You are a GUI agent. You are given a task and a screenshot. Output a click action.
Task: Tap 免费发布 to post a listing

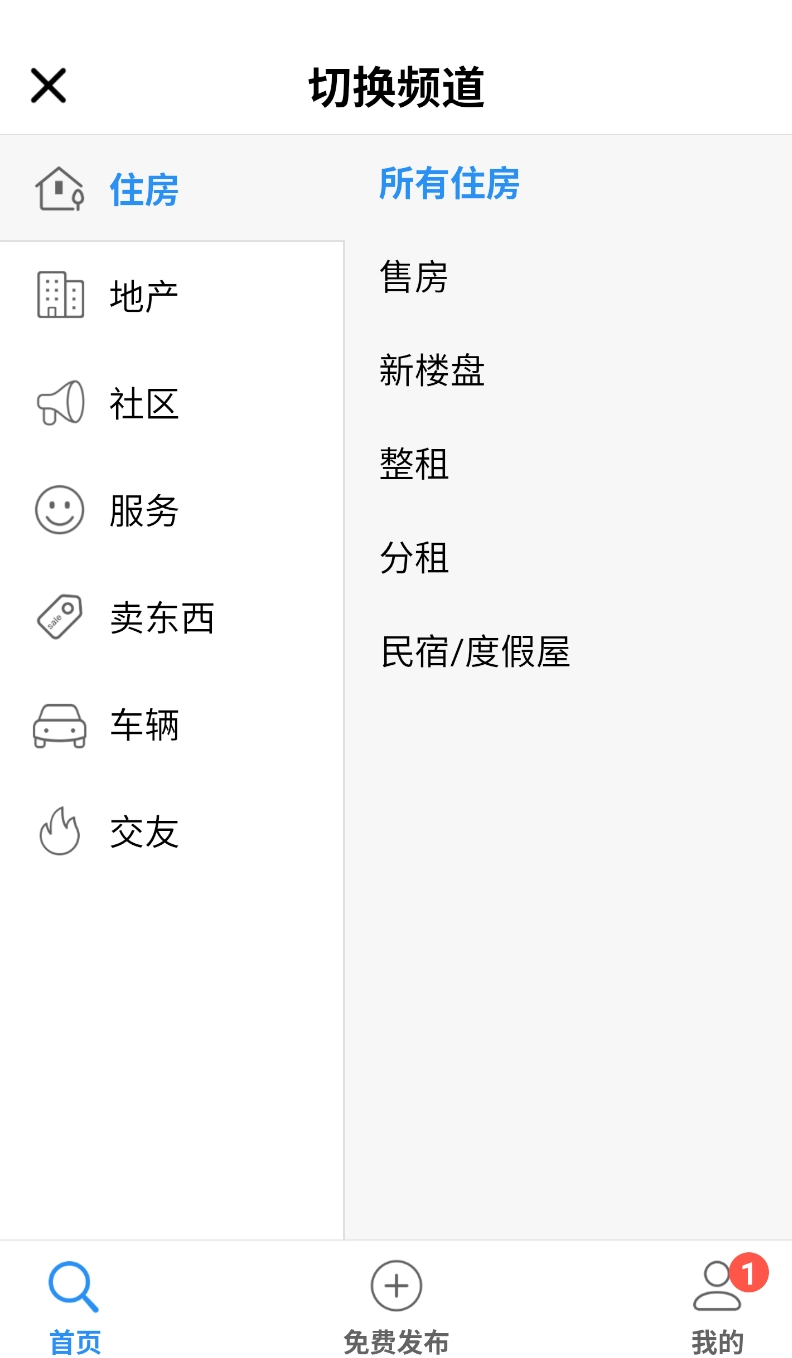pos(396,1305)
